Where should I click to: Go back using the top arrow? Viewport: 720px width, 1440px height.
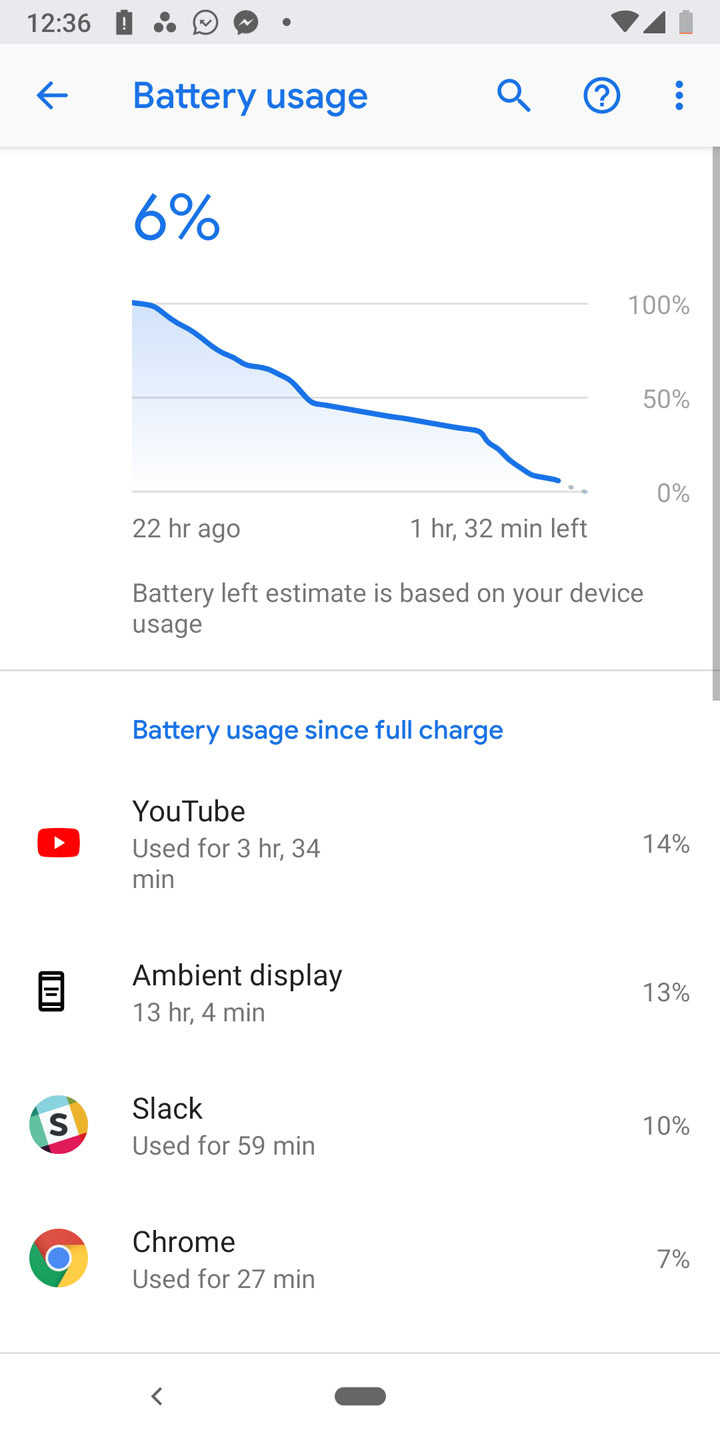(52, 96)
